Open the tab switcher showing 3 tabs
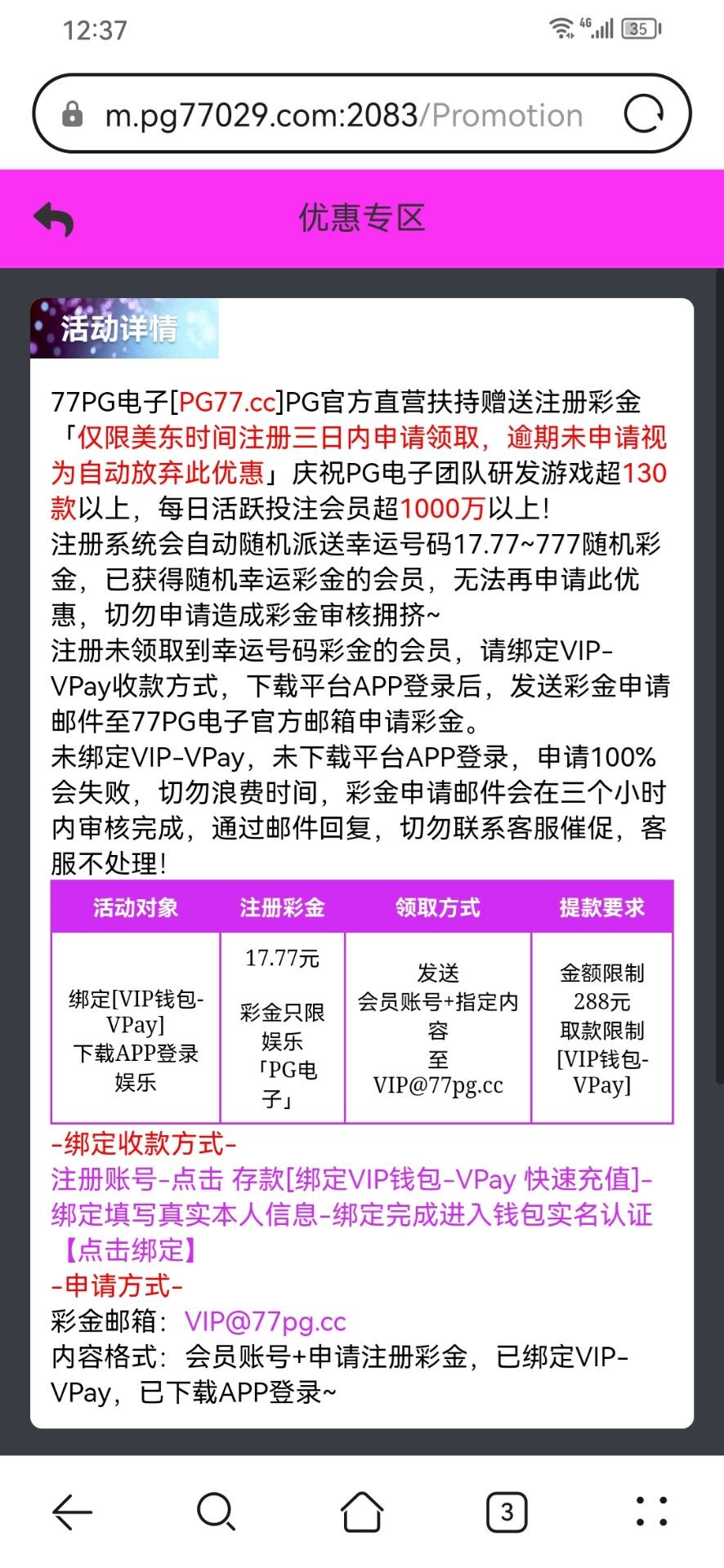The height and width of the screenshot is (1568, 724). pos(507,1512)
